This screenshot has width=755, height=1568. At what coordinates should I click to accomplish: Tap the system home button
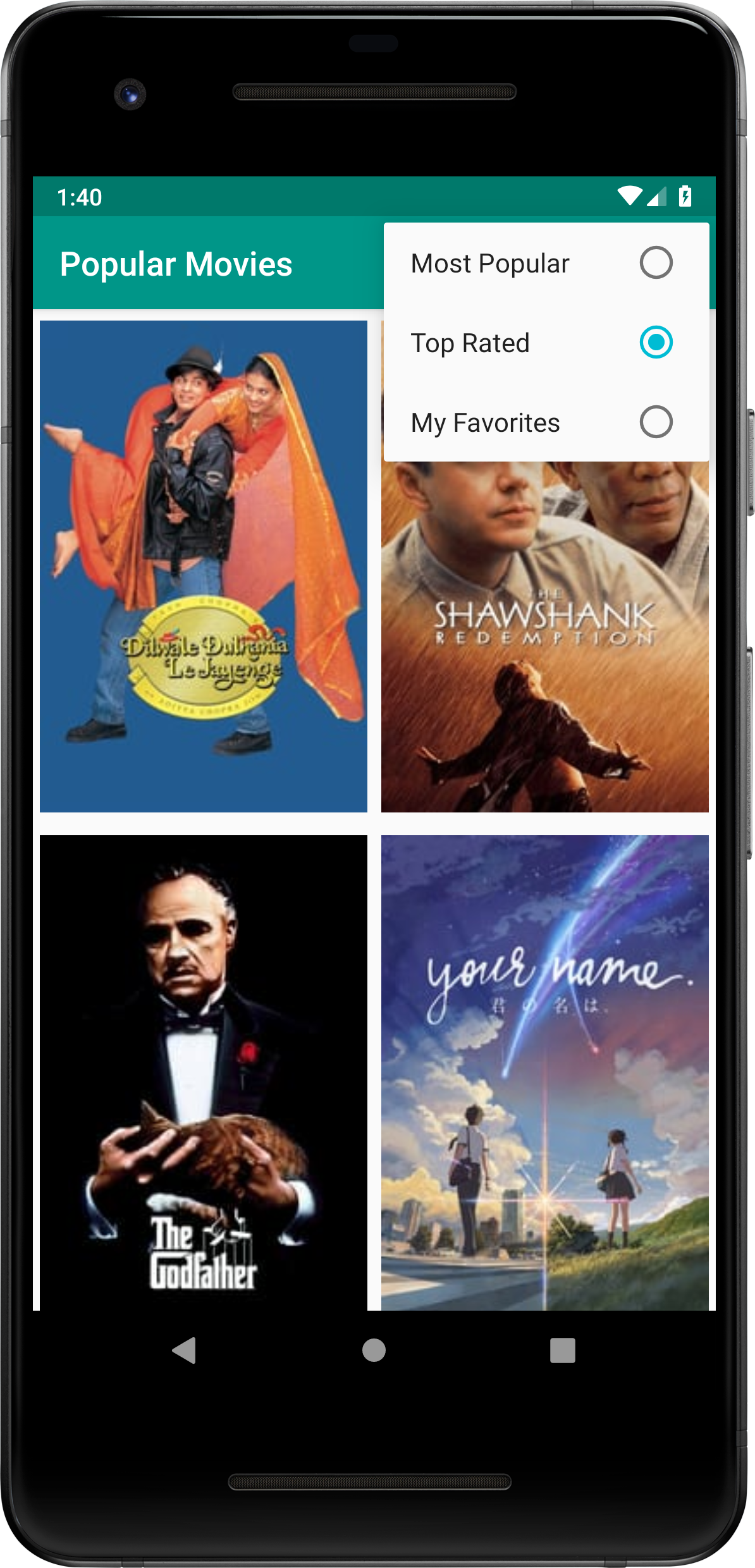coord(374,1350)
